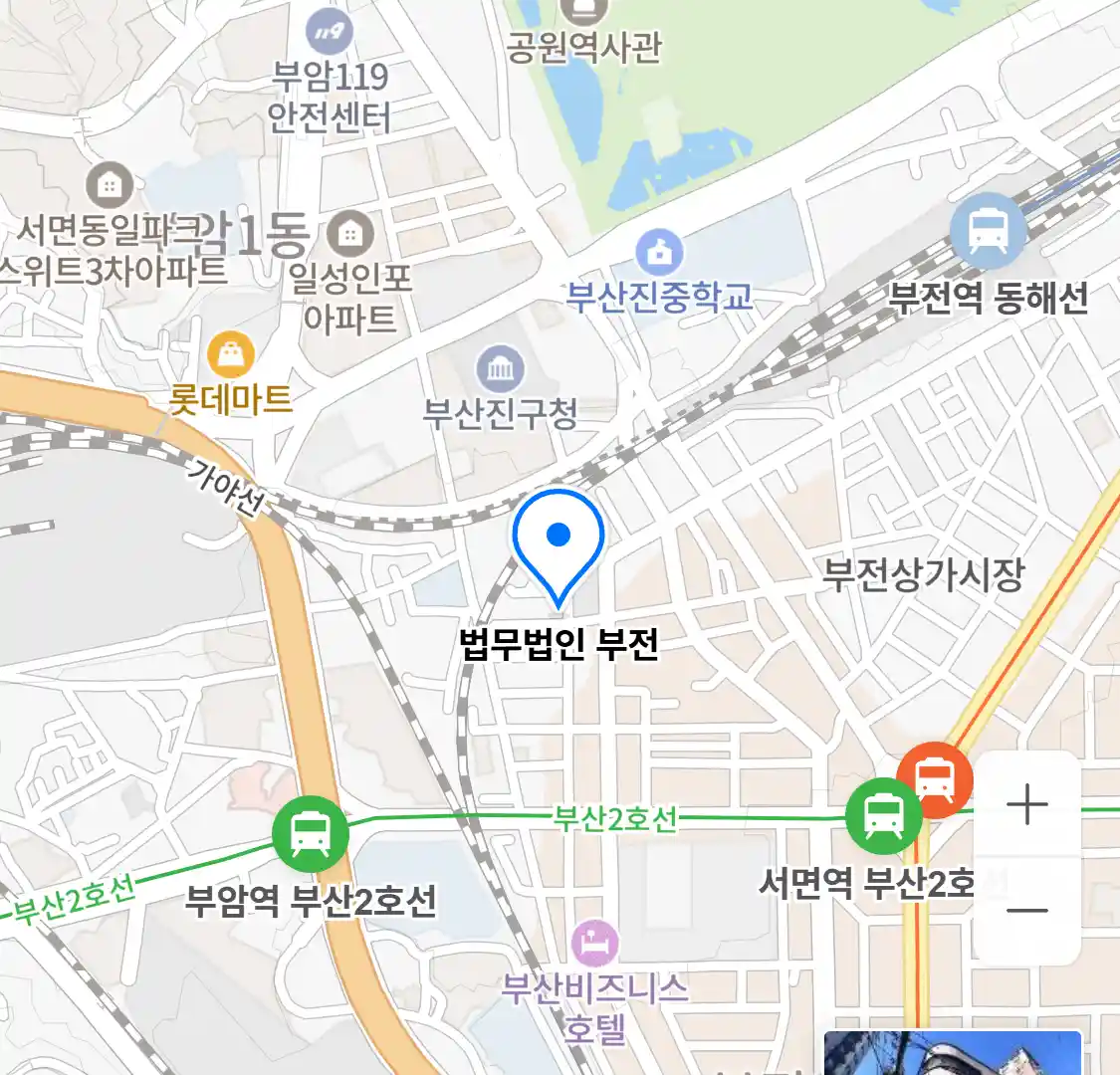This screenshot has height=1075, width=1120.
Task: Tap the orange 서면역 station marker
Action: pyautogui.click(x=935, y=779)
